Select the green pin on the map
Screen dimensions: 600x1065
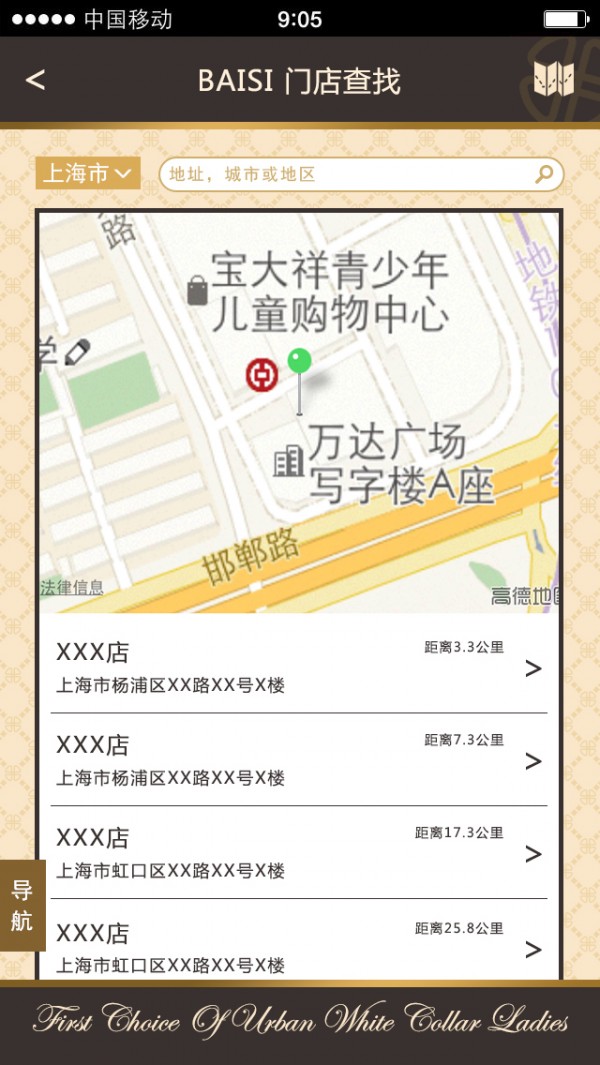[x=299, y=362]
